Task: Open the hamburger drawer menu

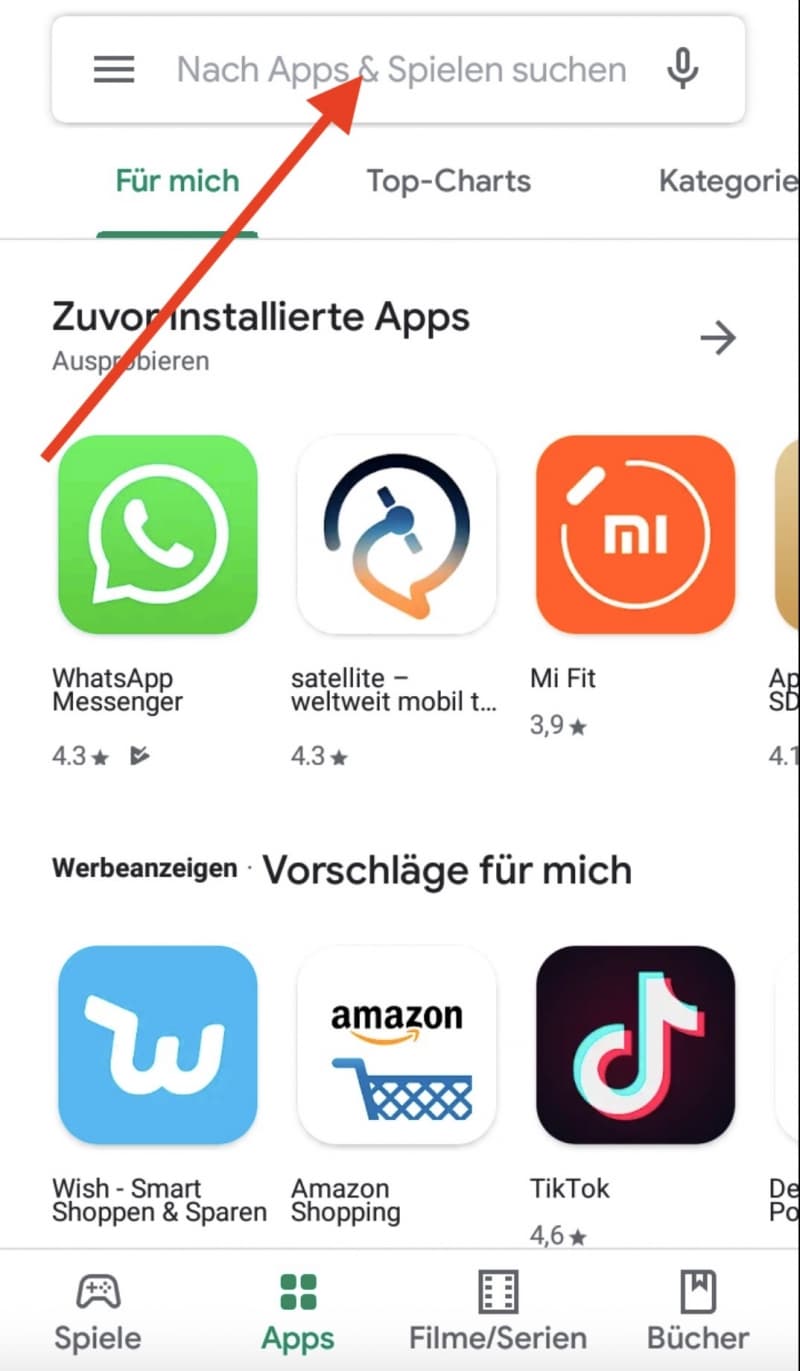Action: 114,69
